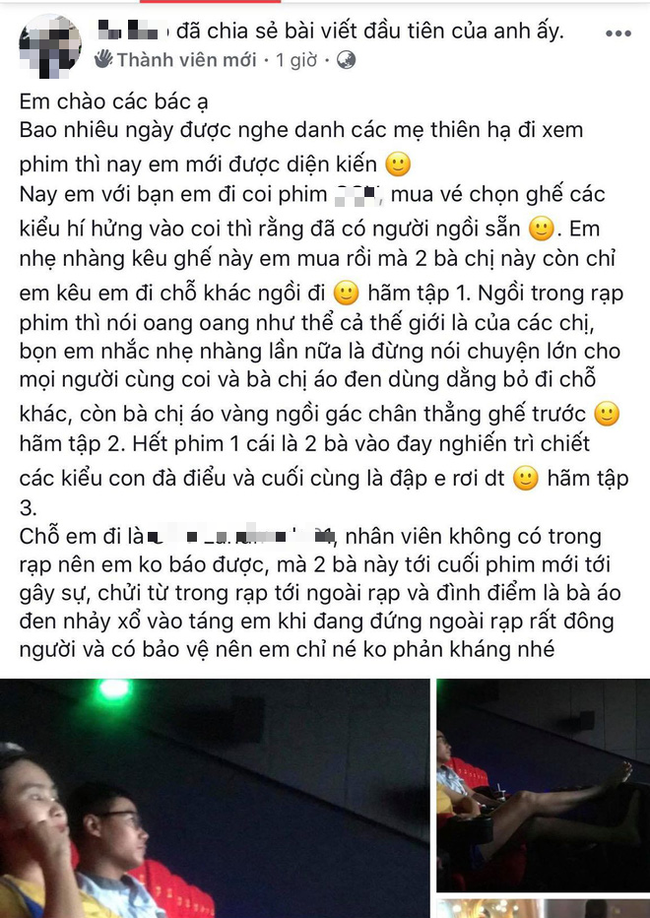View the large photo of two moviegoers
The image size is (650, 918).
click(x=213, y=798)
